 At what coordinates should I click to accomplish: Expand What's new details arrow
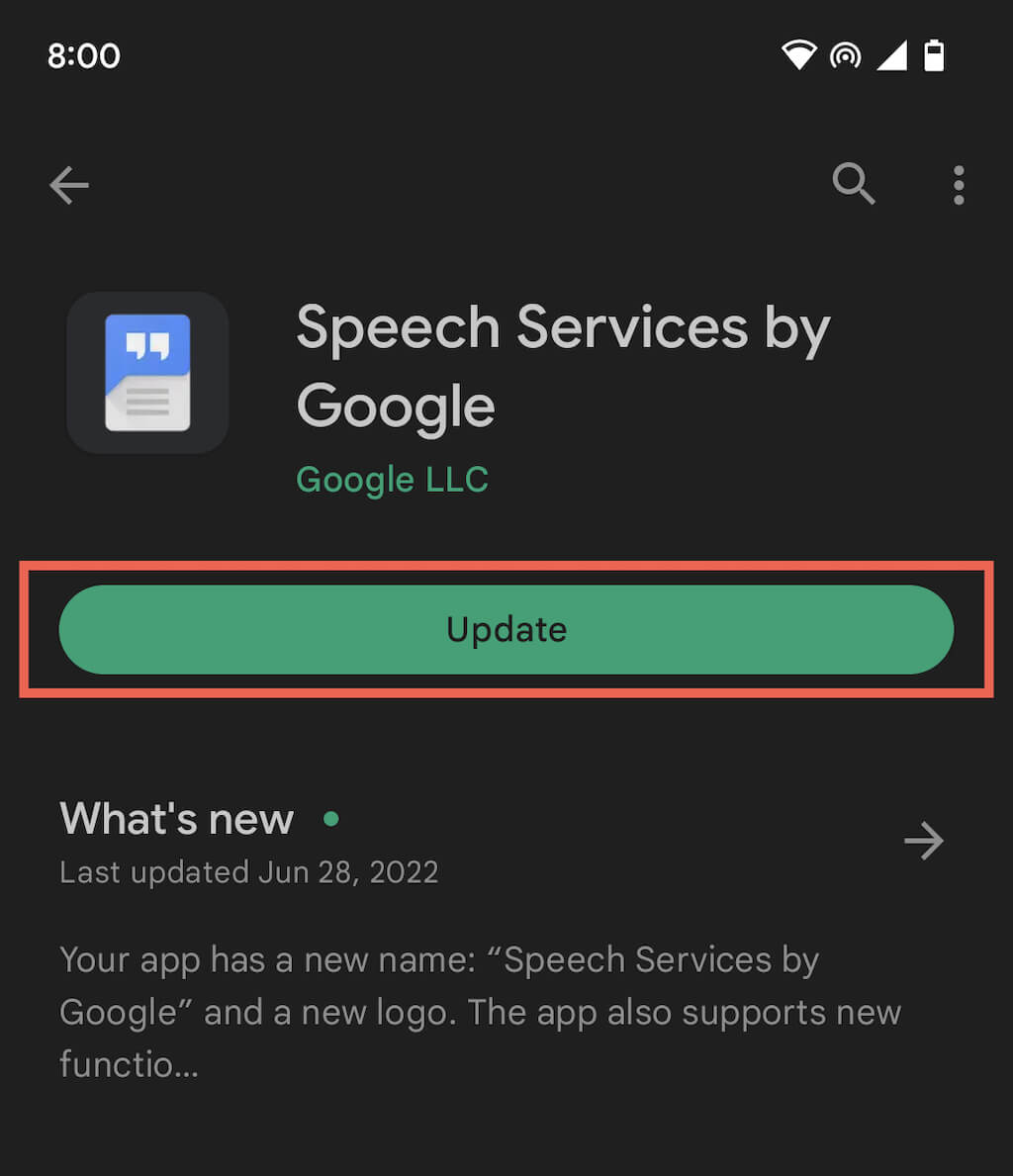[924, 842]
